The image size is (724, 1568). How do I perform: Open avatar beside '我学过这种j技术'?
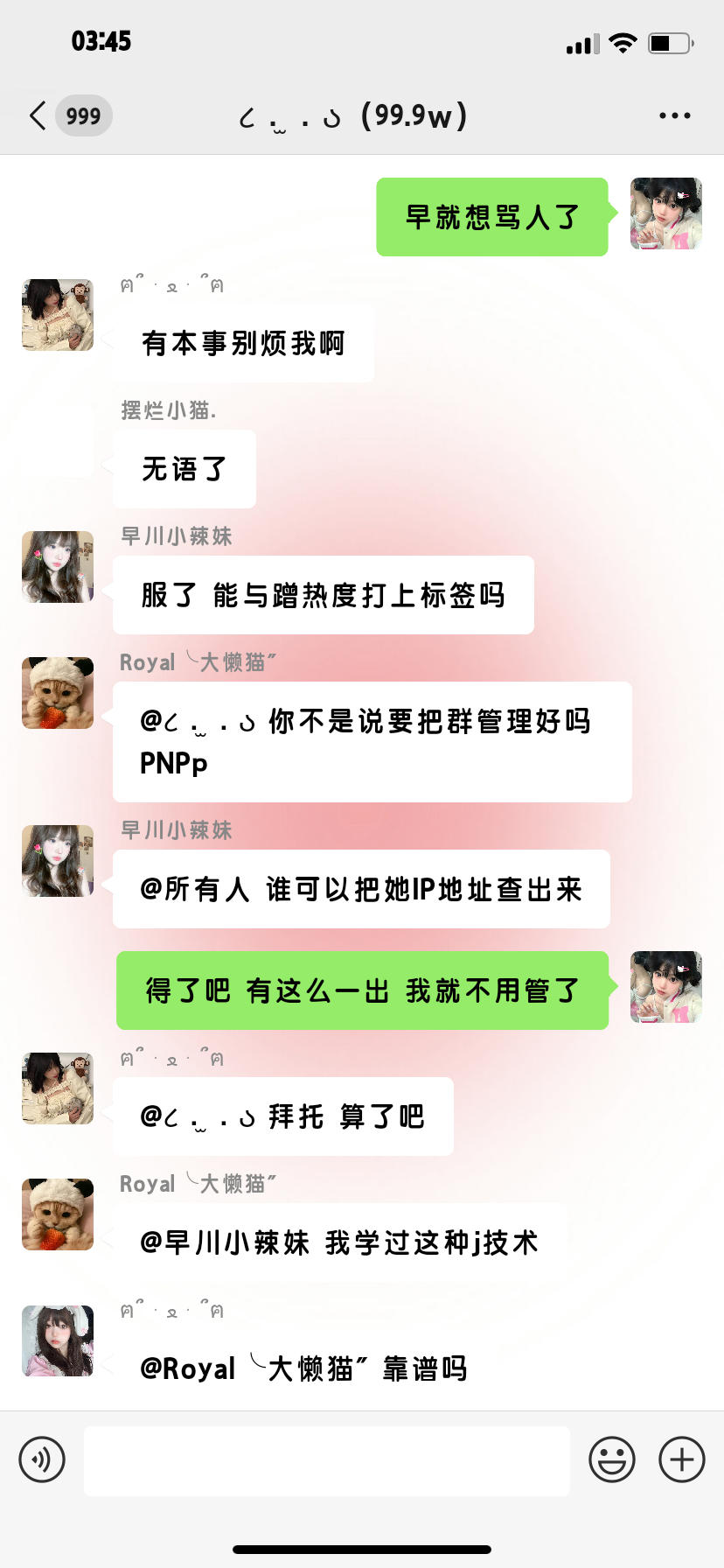click(x=58, y=1214)
